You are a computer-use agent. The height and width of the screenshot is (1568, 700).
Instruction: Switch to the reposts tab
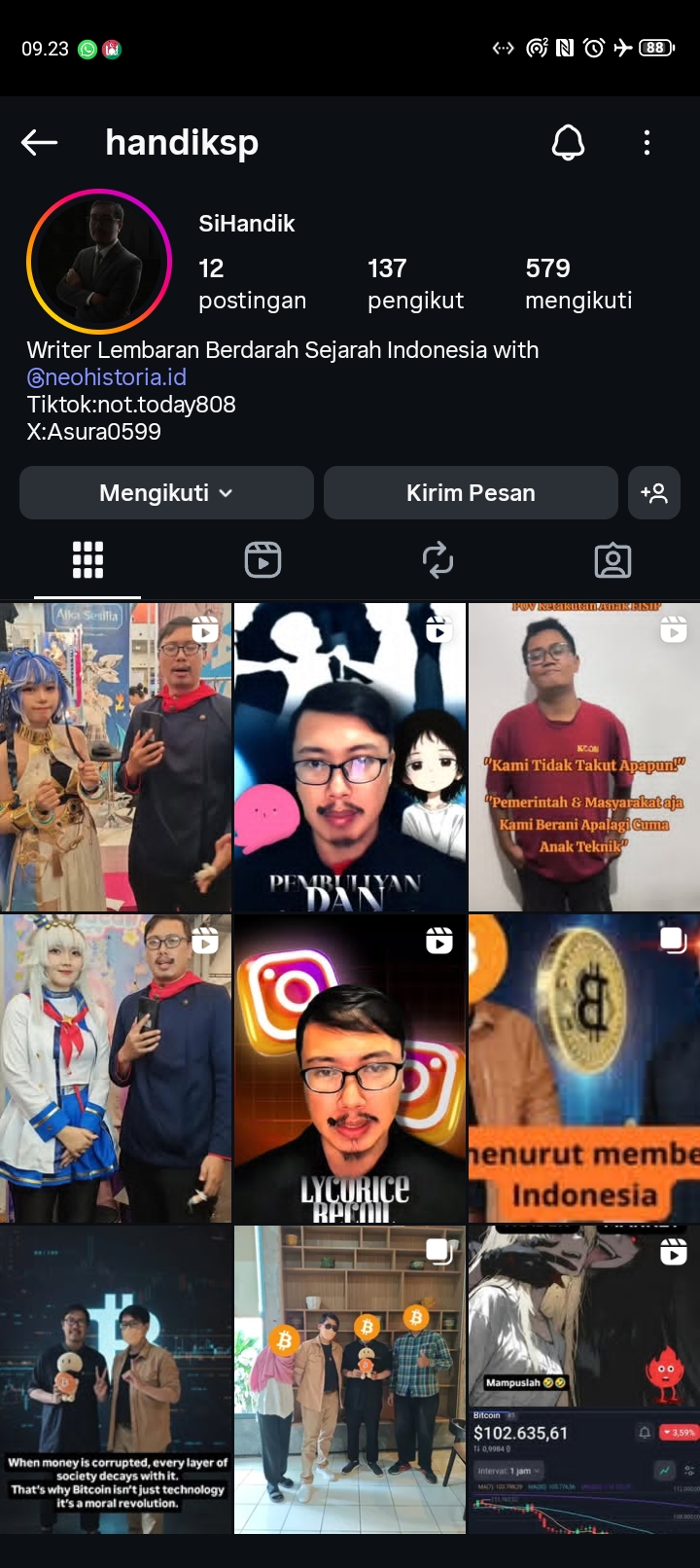(437, 560)
